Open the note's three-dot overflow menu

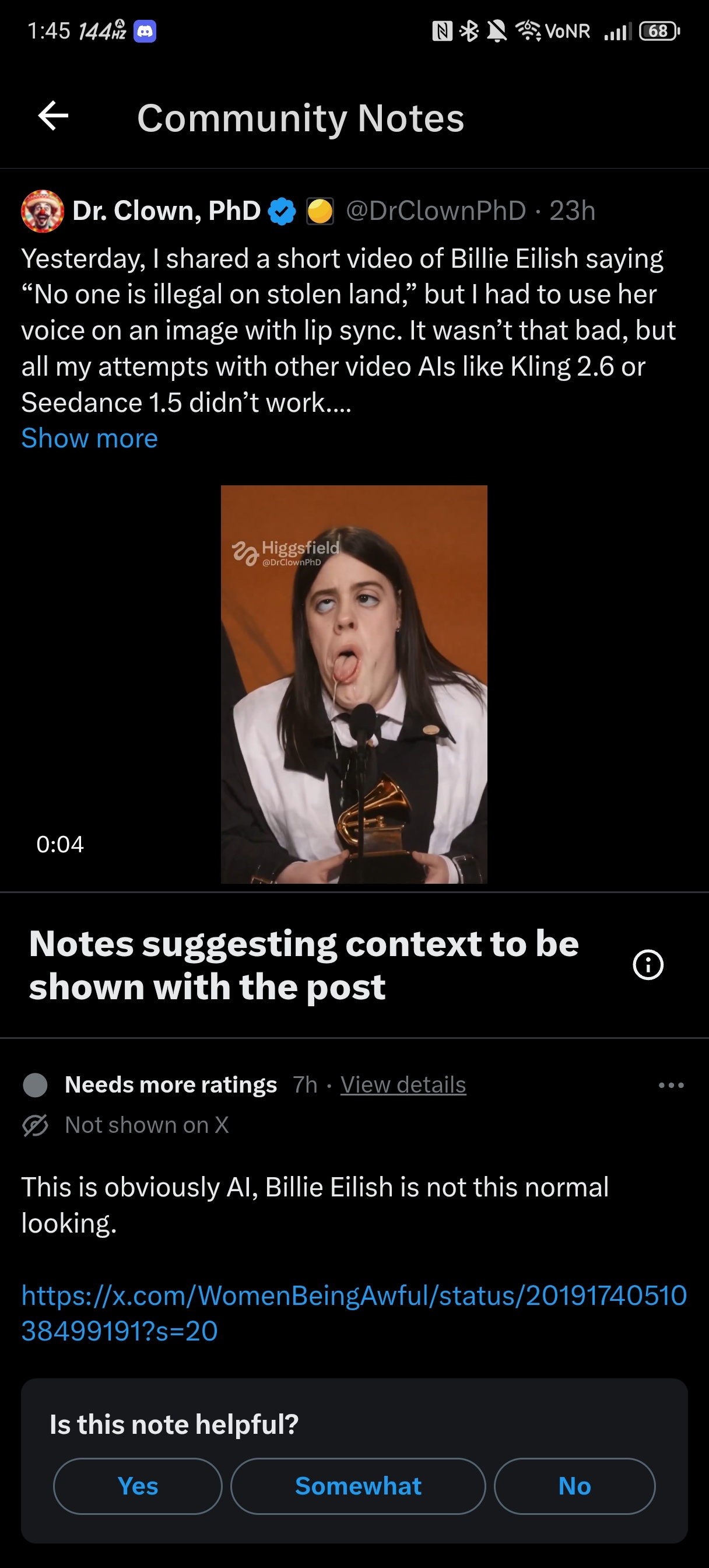point(671,1086)
